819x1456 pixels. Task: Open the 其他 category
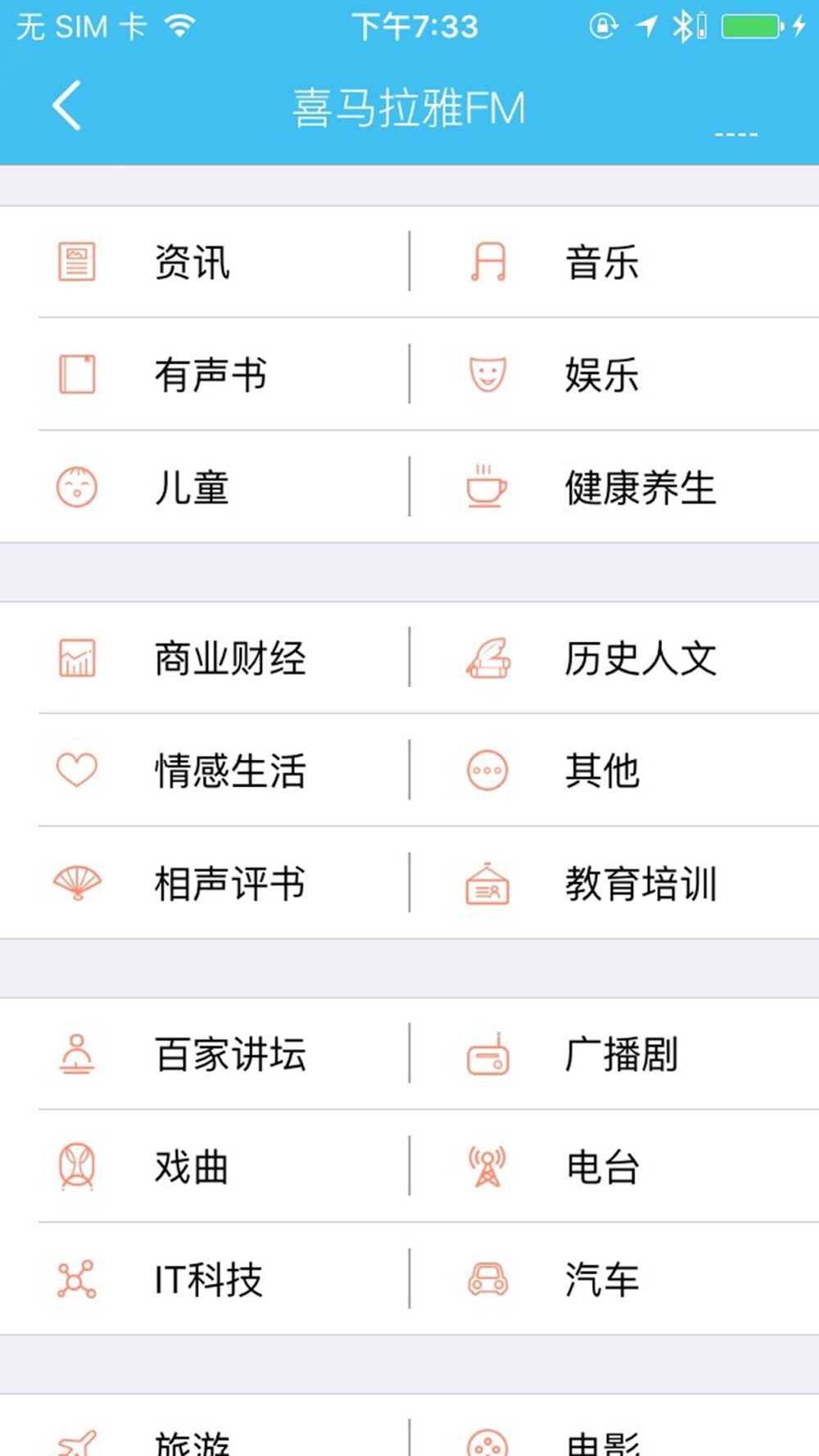[602, 771]
